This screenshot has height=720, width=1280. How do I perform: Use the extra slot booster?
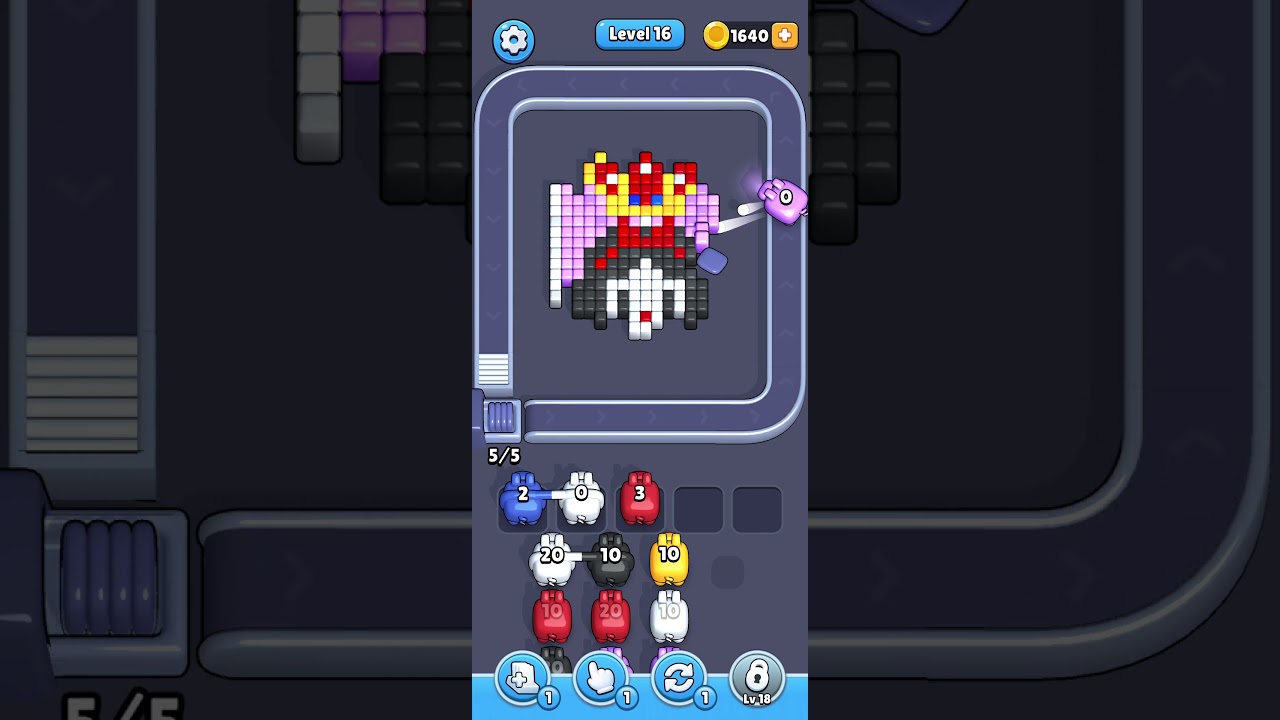point(523,680)
